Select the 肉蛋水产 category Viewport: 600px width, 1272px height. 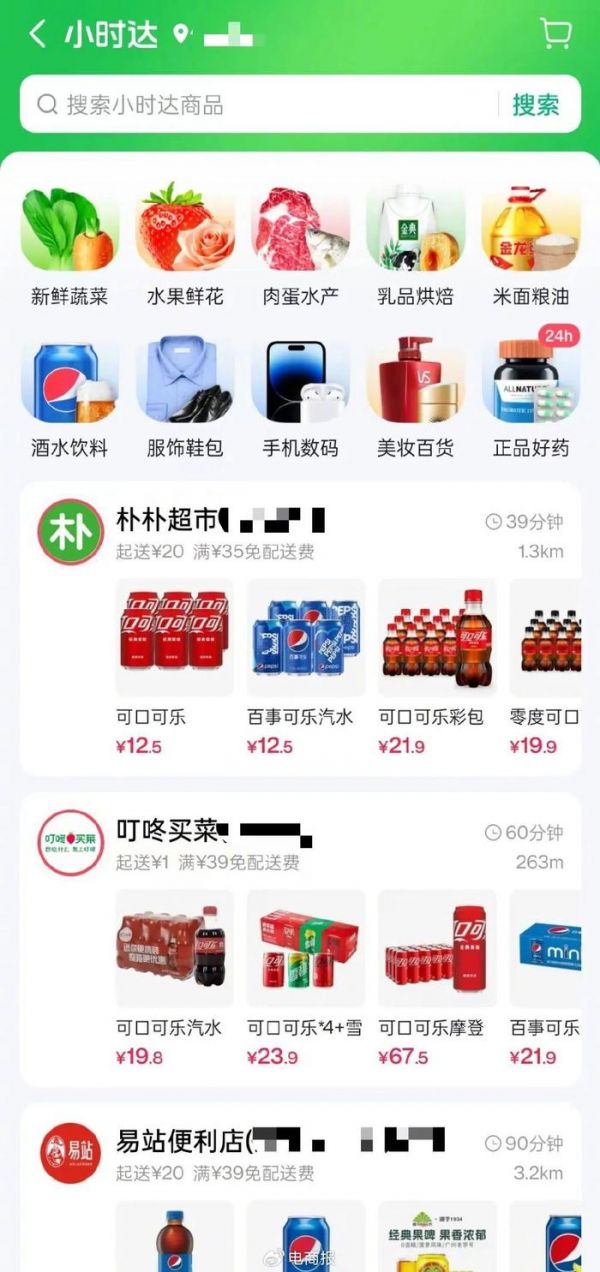(300, 245)
